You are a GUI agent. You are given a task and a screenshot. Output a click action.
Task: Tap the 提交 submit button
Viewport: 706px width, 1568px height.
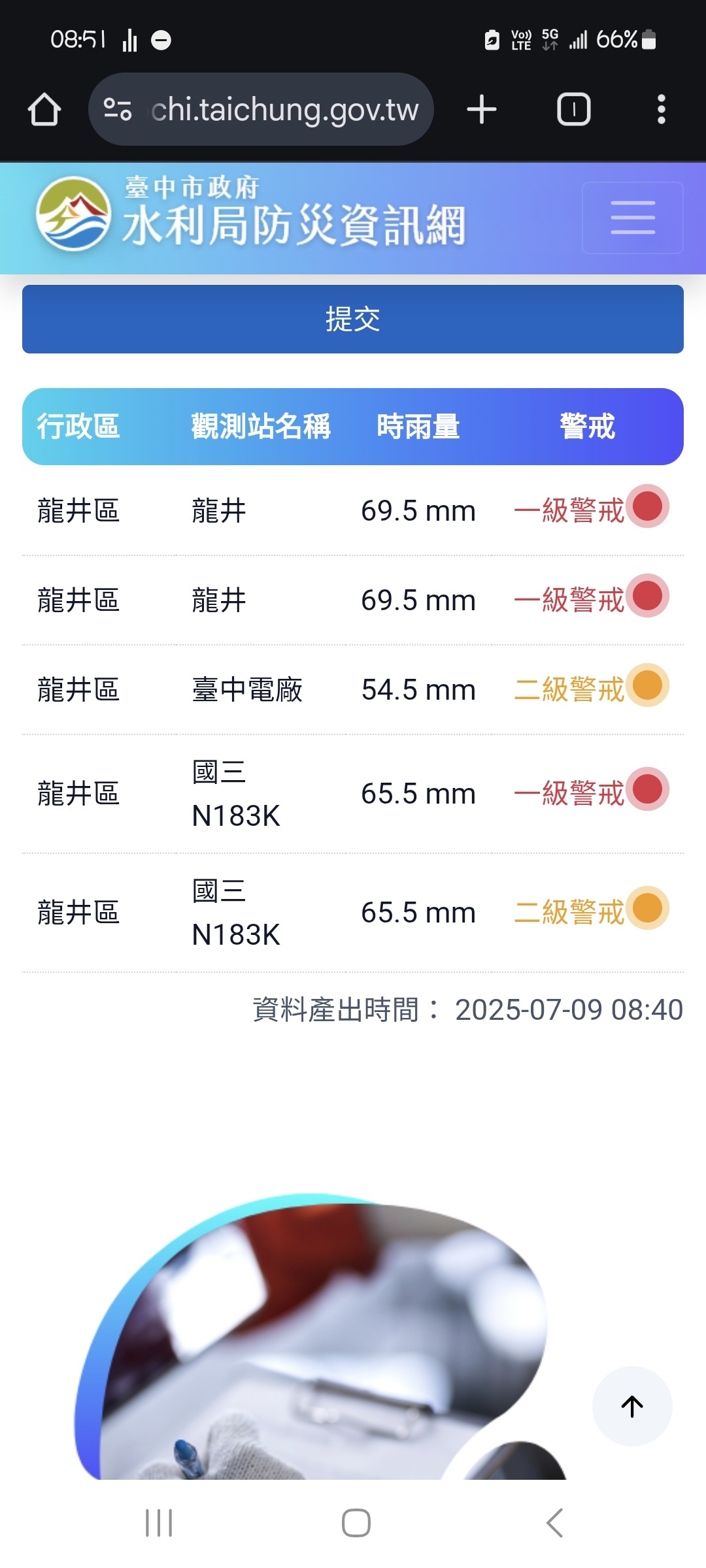(x=353, y=319)
